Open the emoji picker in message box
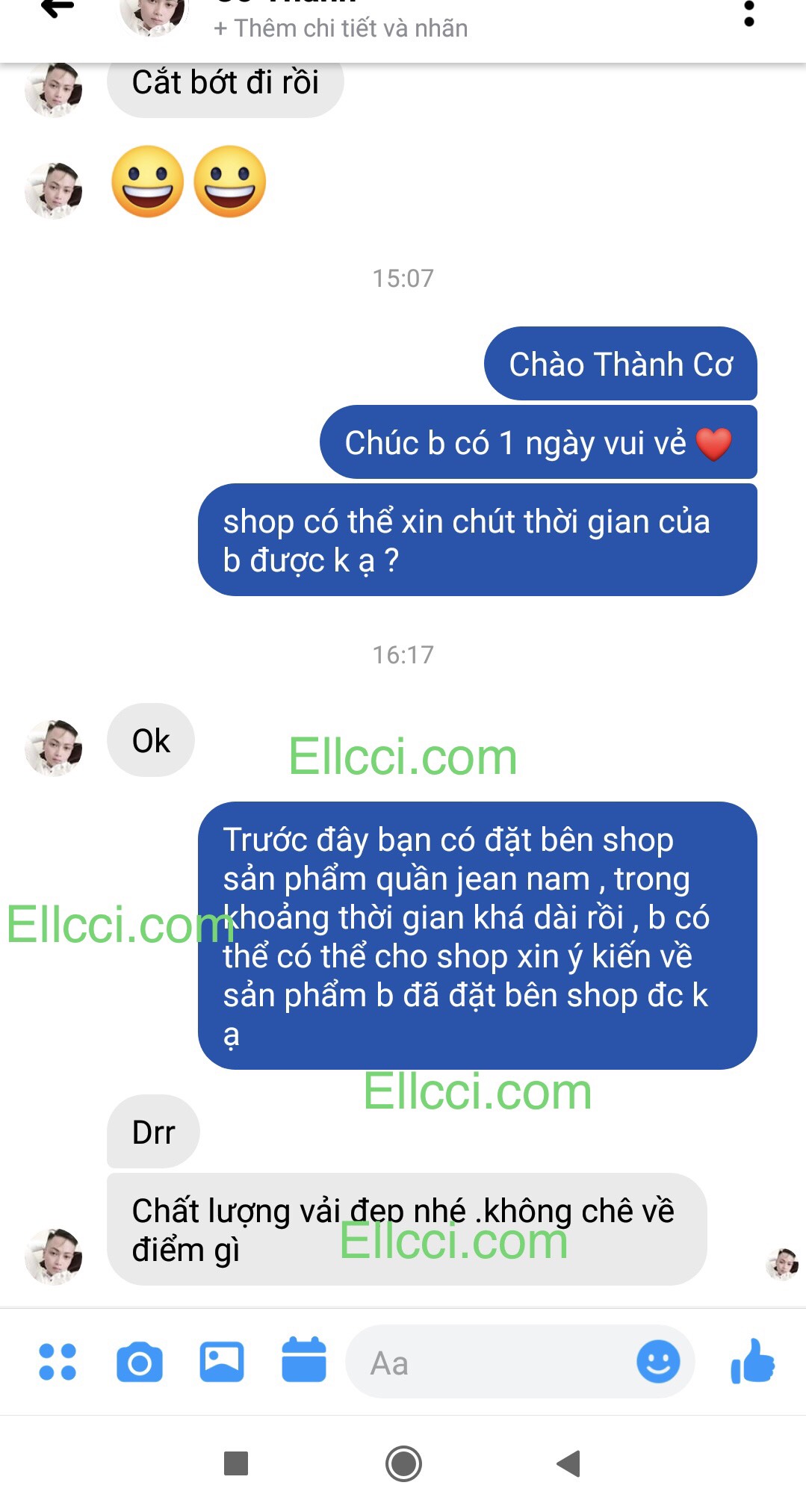 pos(658,1361)
